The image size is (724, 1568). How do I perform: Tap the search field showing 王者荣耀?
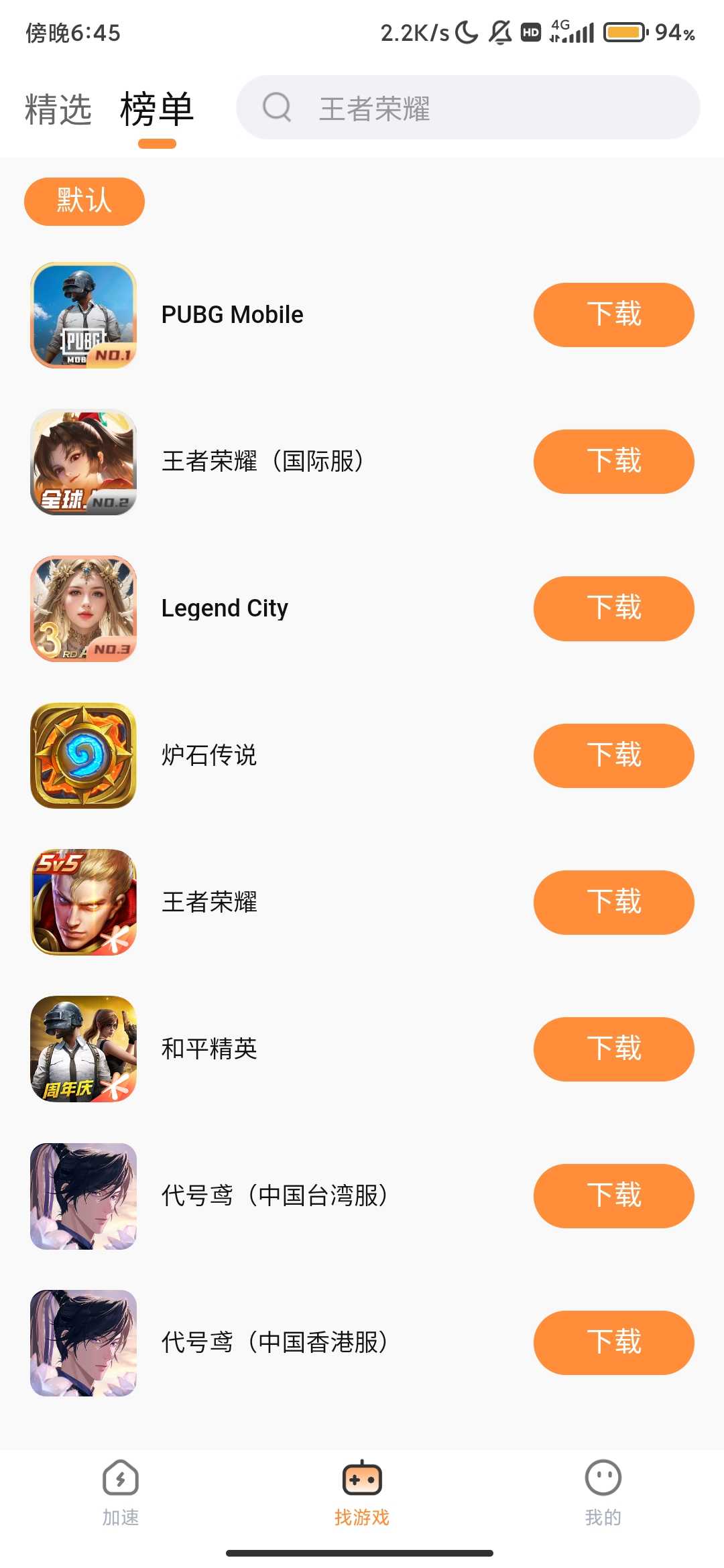pos(469,109)
